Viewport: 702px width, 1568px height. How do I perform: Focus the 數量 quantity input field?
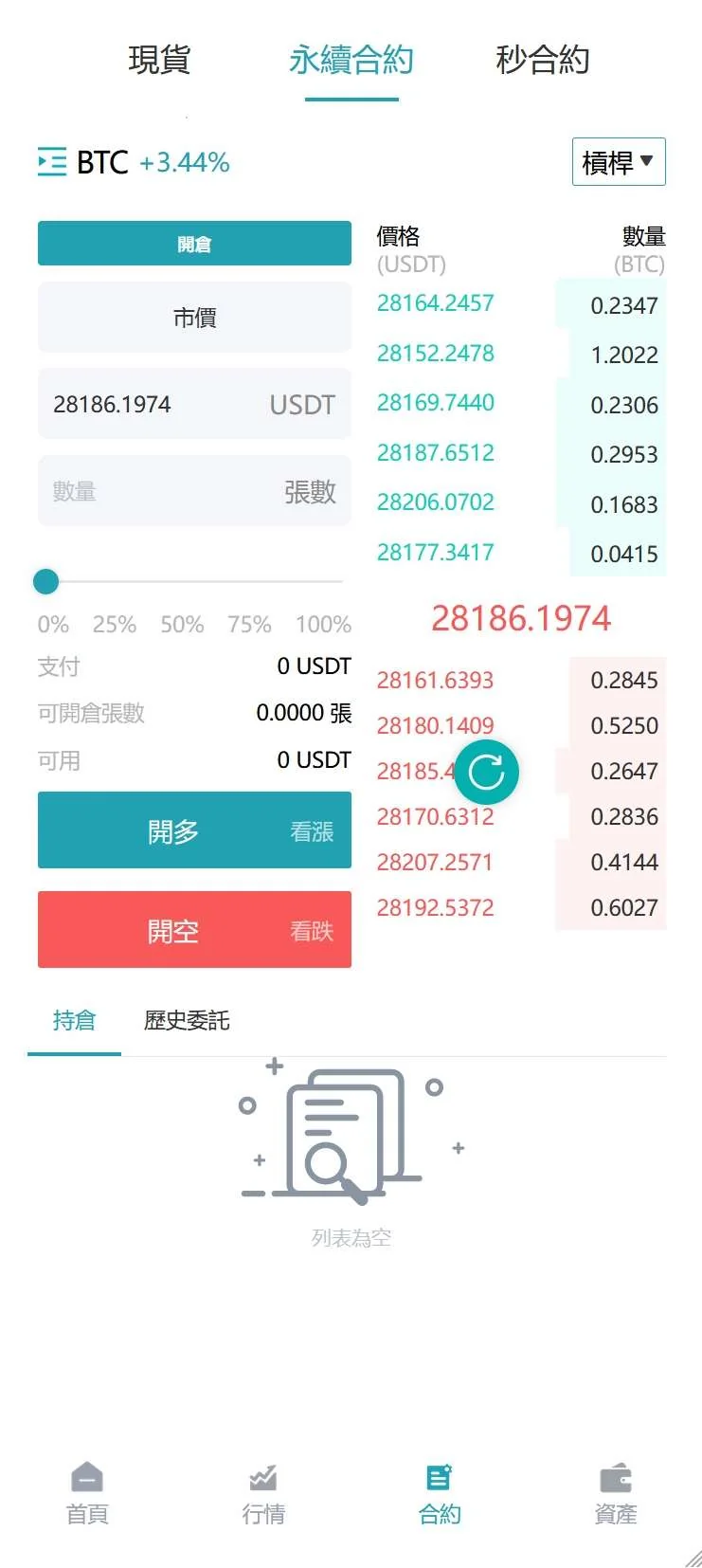click(161, 491)
